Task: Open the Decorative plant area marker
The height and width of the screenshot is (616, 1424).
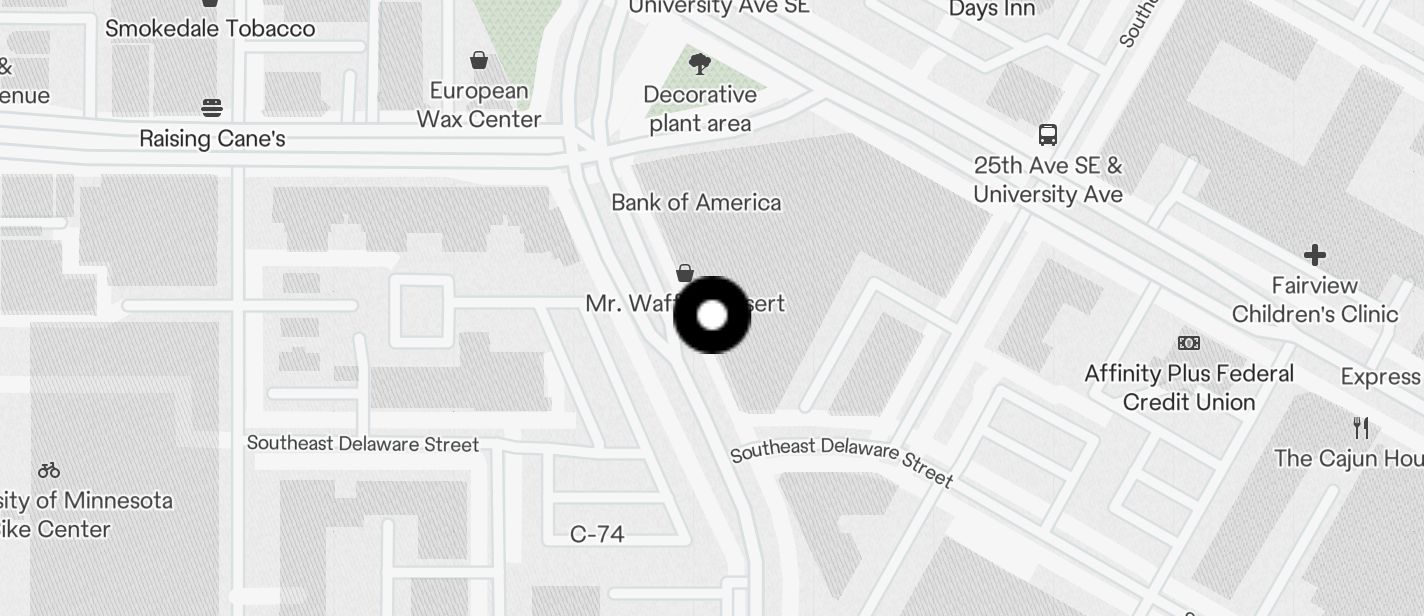Action: [700, 65]
